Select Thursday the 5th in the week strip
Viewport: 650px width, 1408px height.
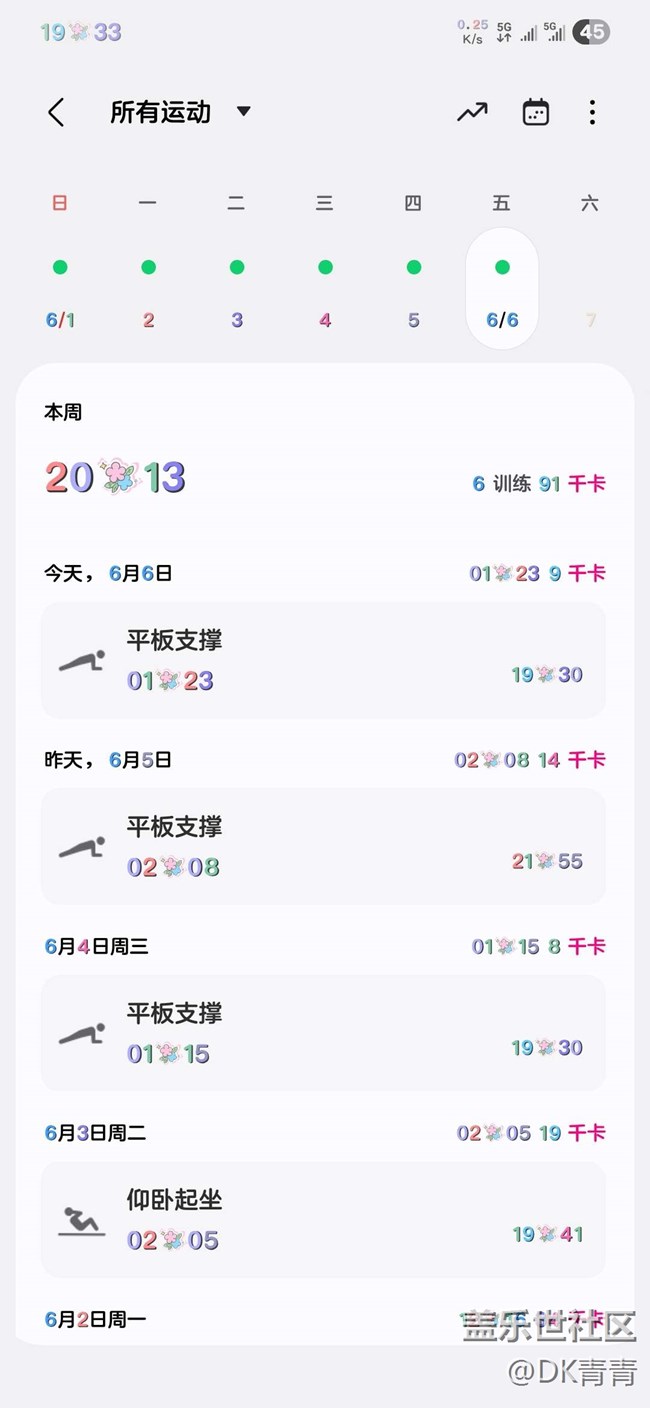pyautogui.click(x=413, y=290)
